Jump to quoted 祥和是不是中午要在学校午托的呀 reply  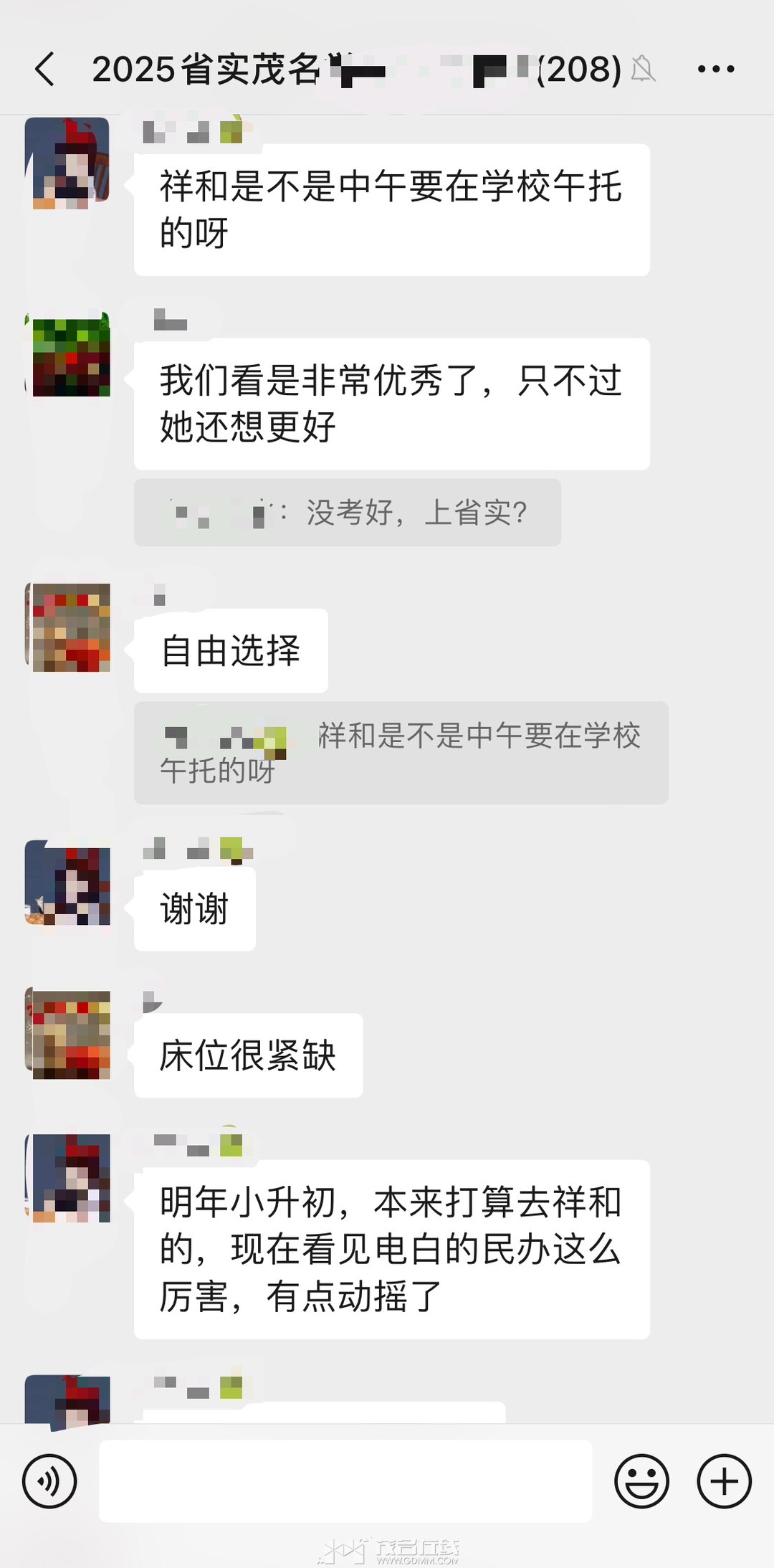coord(401,753)
